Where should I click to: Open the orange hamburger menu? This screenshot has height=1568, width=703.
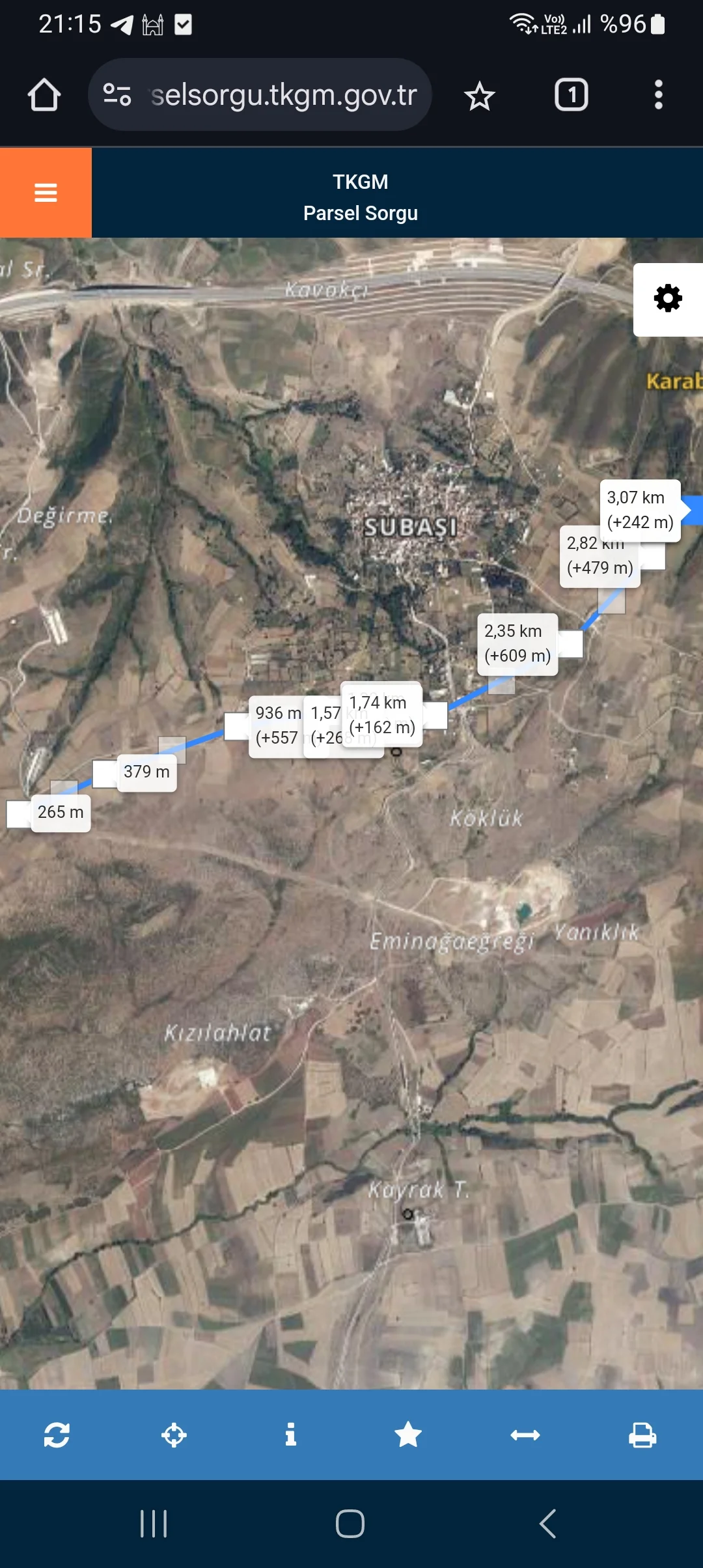(x=46, y=193)
